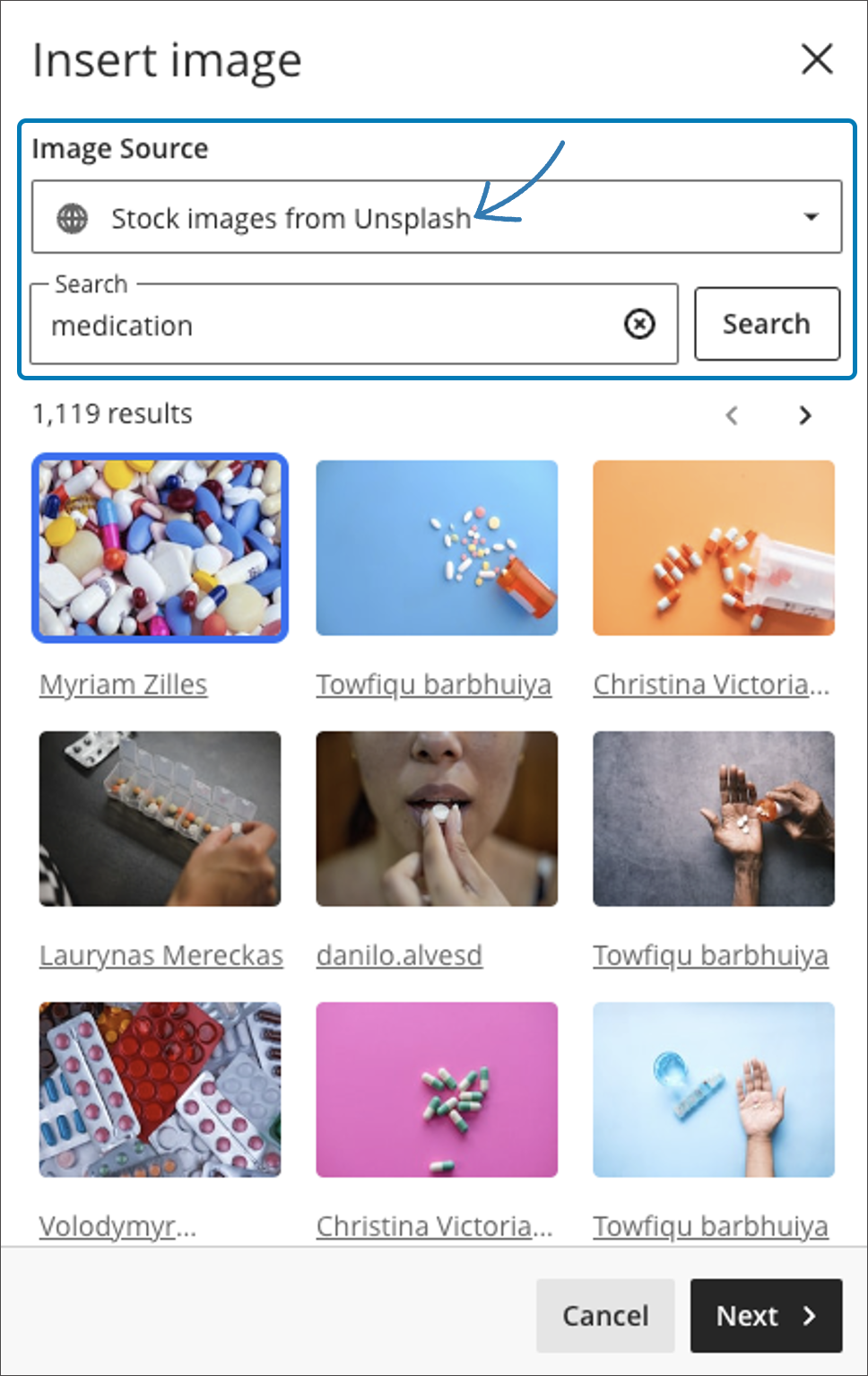
Task: Clear the medication search text
Action: click(639, 324)
